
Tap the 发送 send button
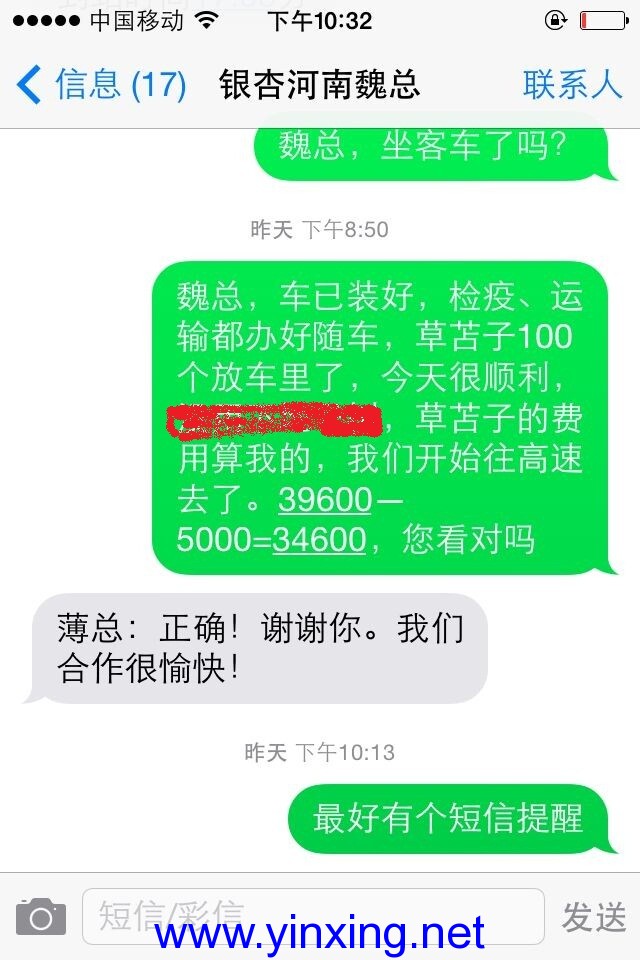pos(594,916)
